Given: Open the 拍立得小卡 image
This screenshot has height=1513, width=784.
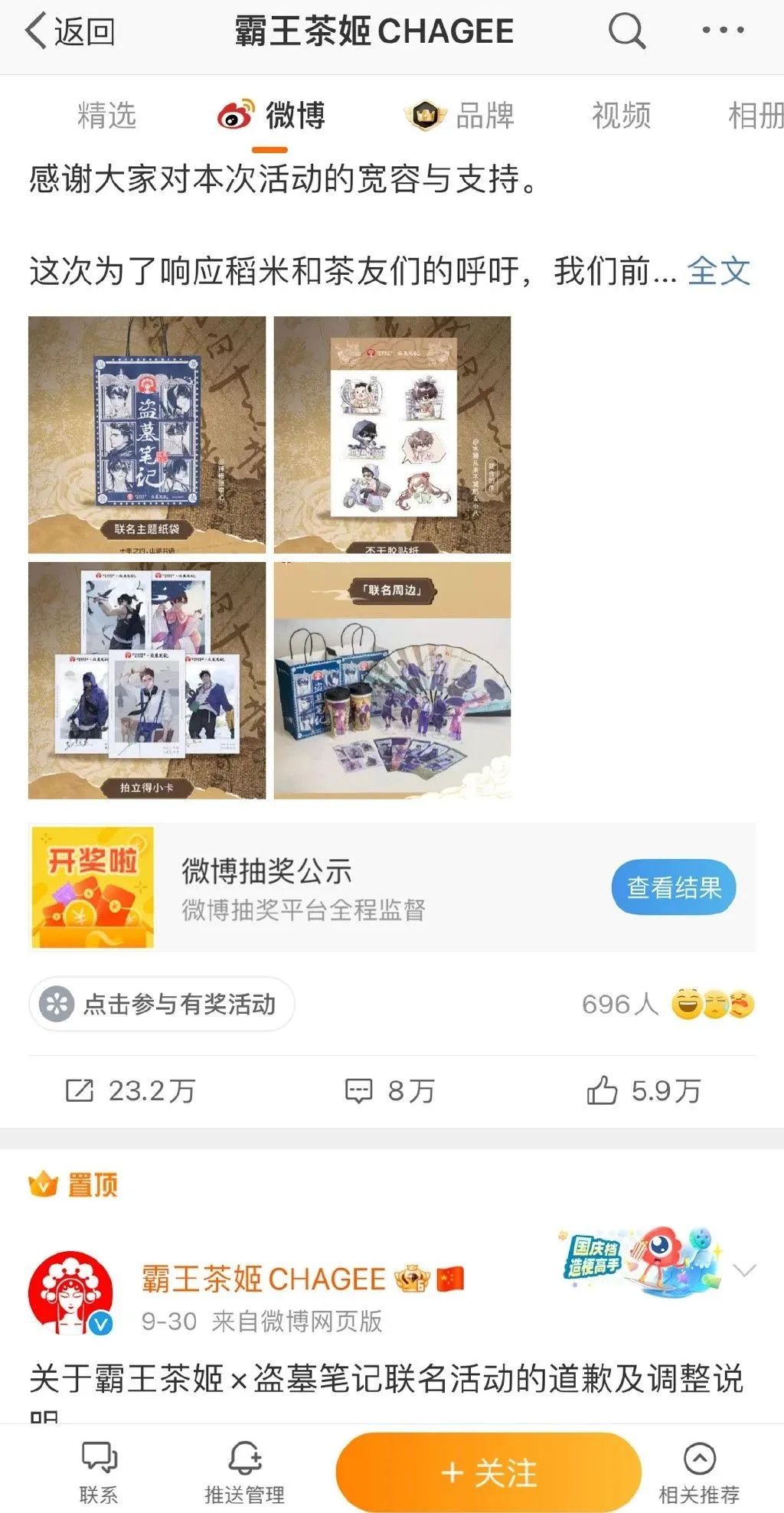Looking at the screenshot, I should click(147, 680).
